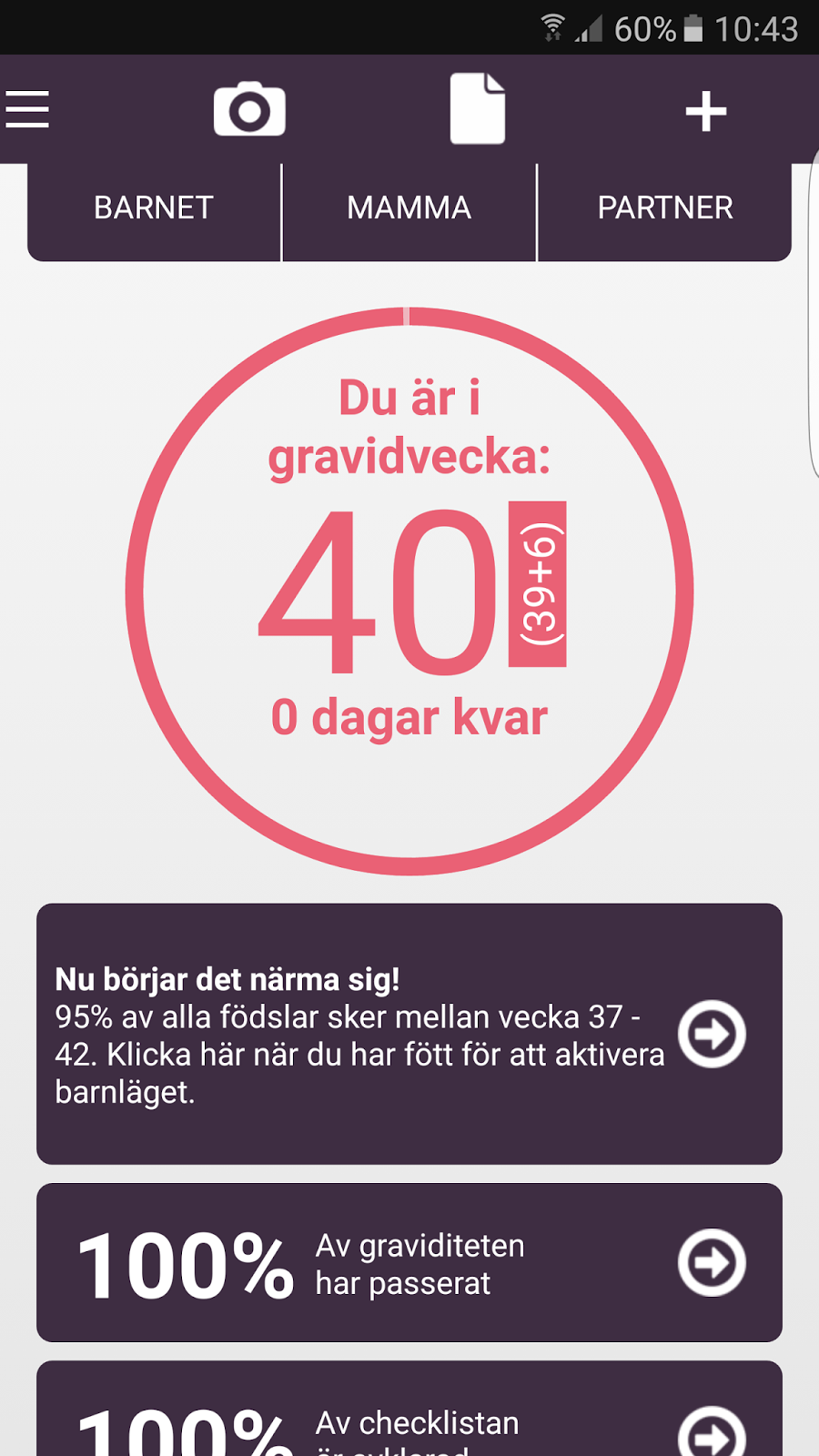Tap the plus add icon
The image size is (819, 1456).
pos(706,112)
